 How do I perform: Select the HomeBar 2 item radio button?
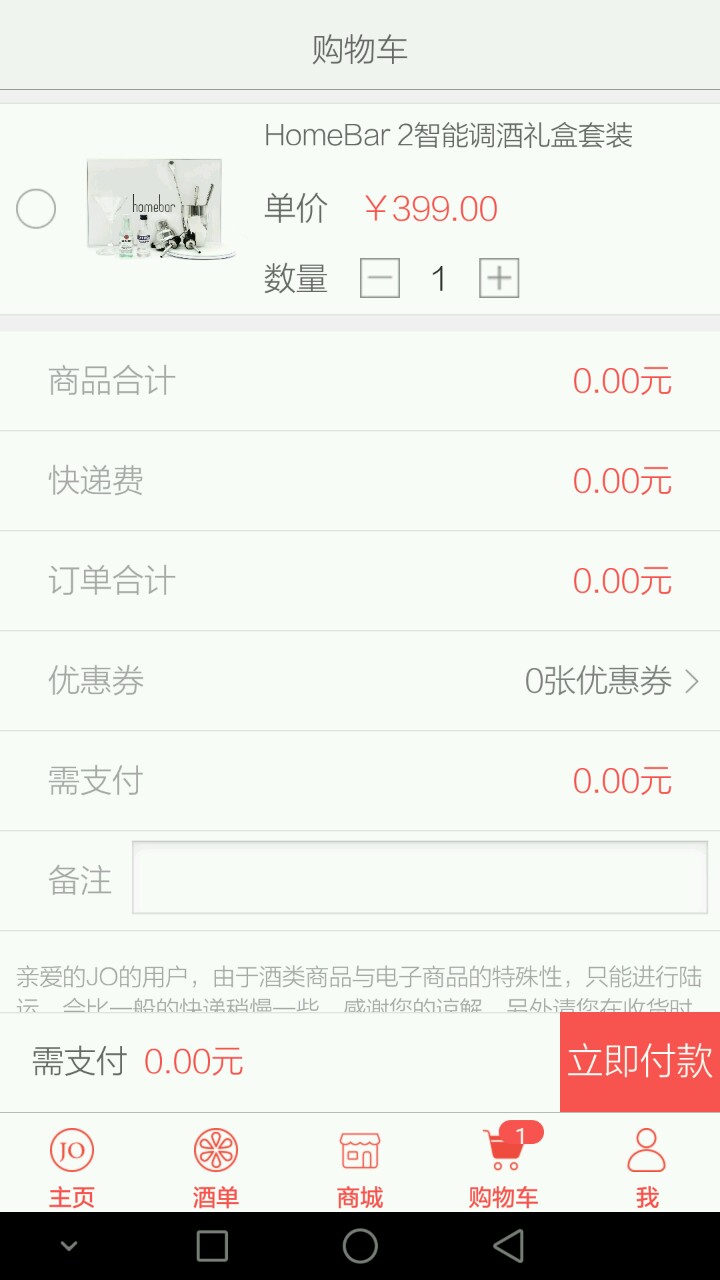36,209
